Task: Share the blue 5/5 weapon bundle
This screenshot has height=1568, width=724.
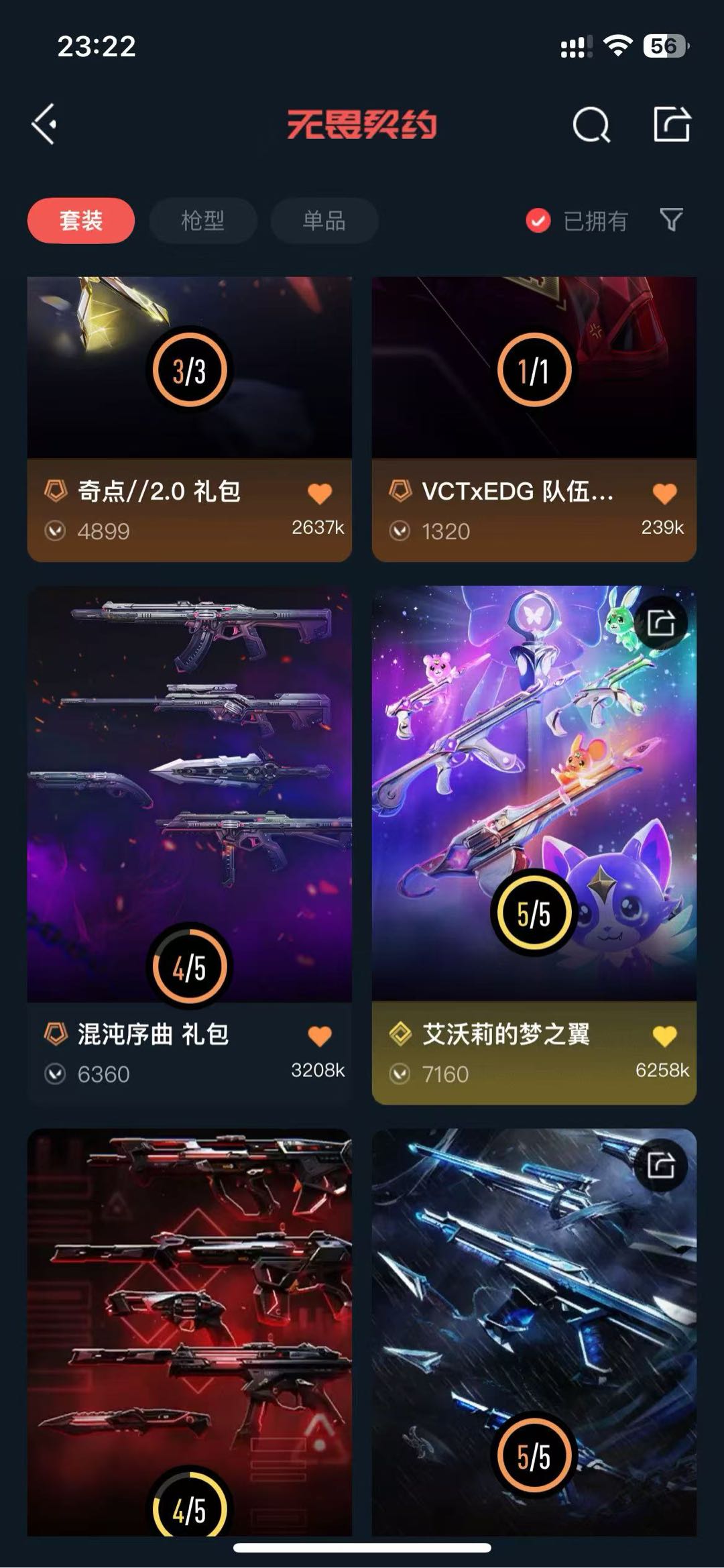Action: coord(661,1166)
